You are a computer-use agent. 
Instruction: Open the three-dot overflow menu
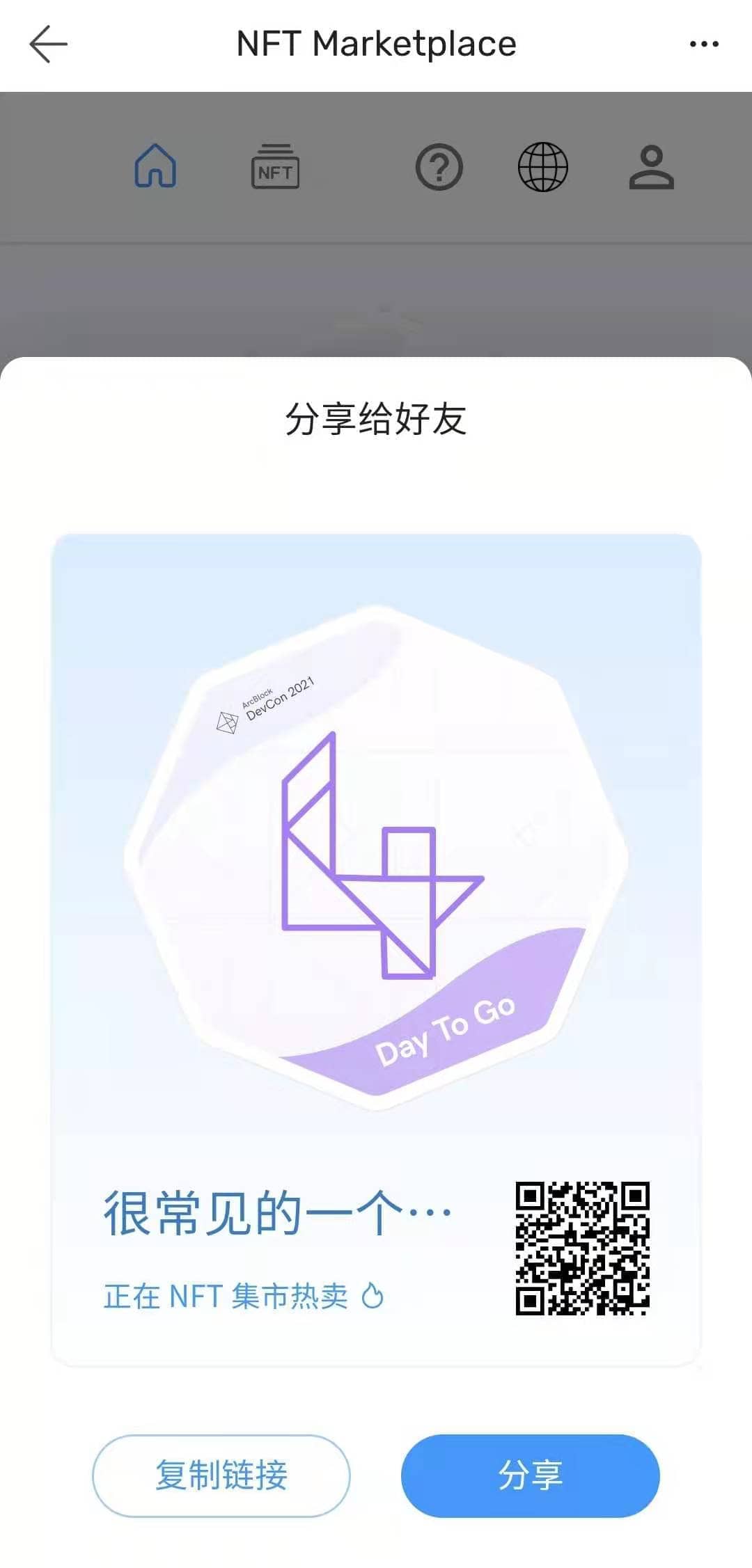click(704, 45)
